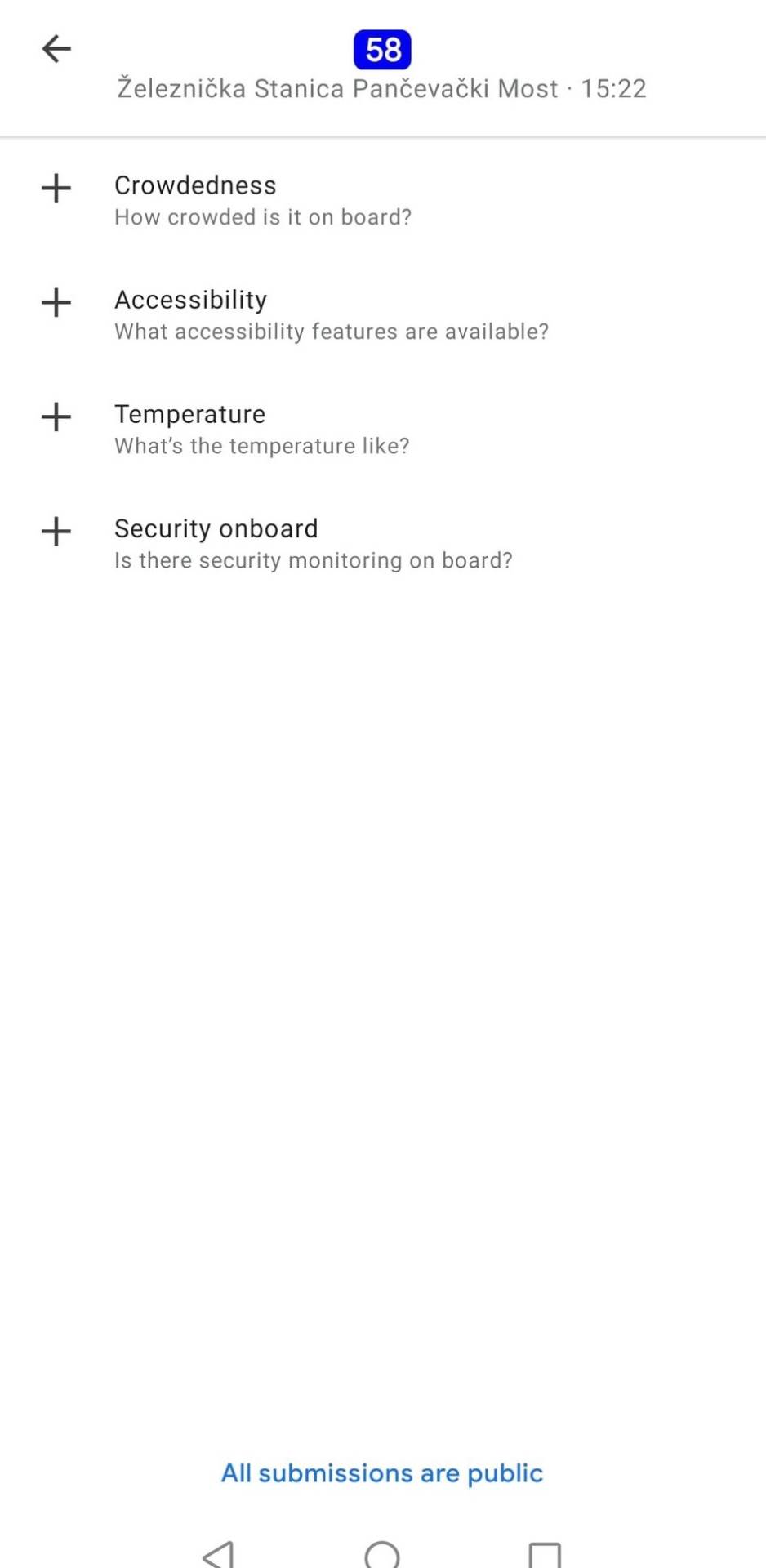766x1568 pixels.
Task: Go back using the top arrow
Action: click(x=56, y=49)
